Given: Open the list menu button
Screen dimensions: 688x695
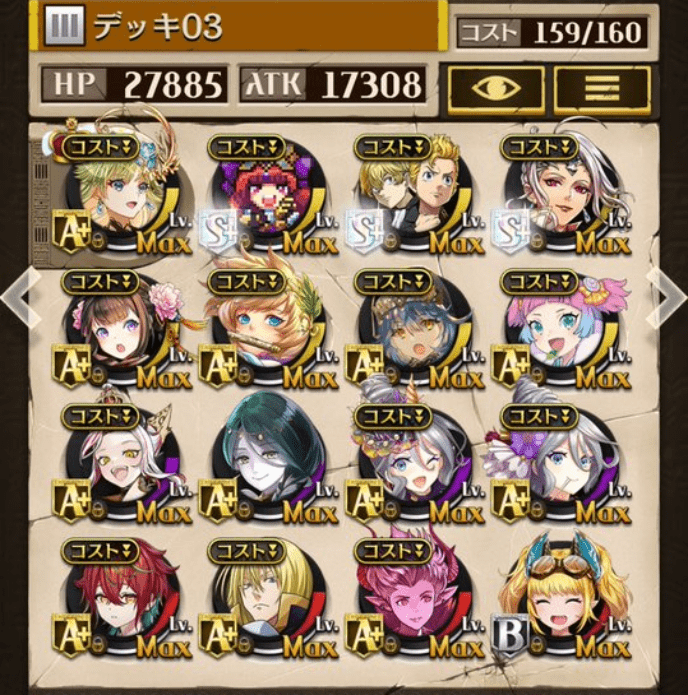Looking at the screenshot, I should (x=602, y=89).
